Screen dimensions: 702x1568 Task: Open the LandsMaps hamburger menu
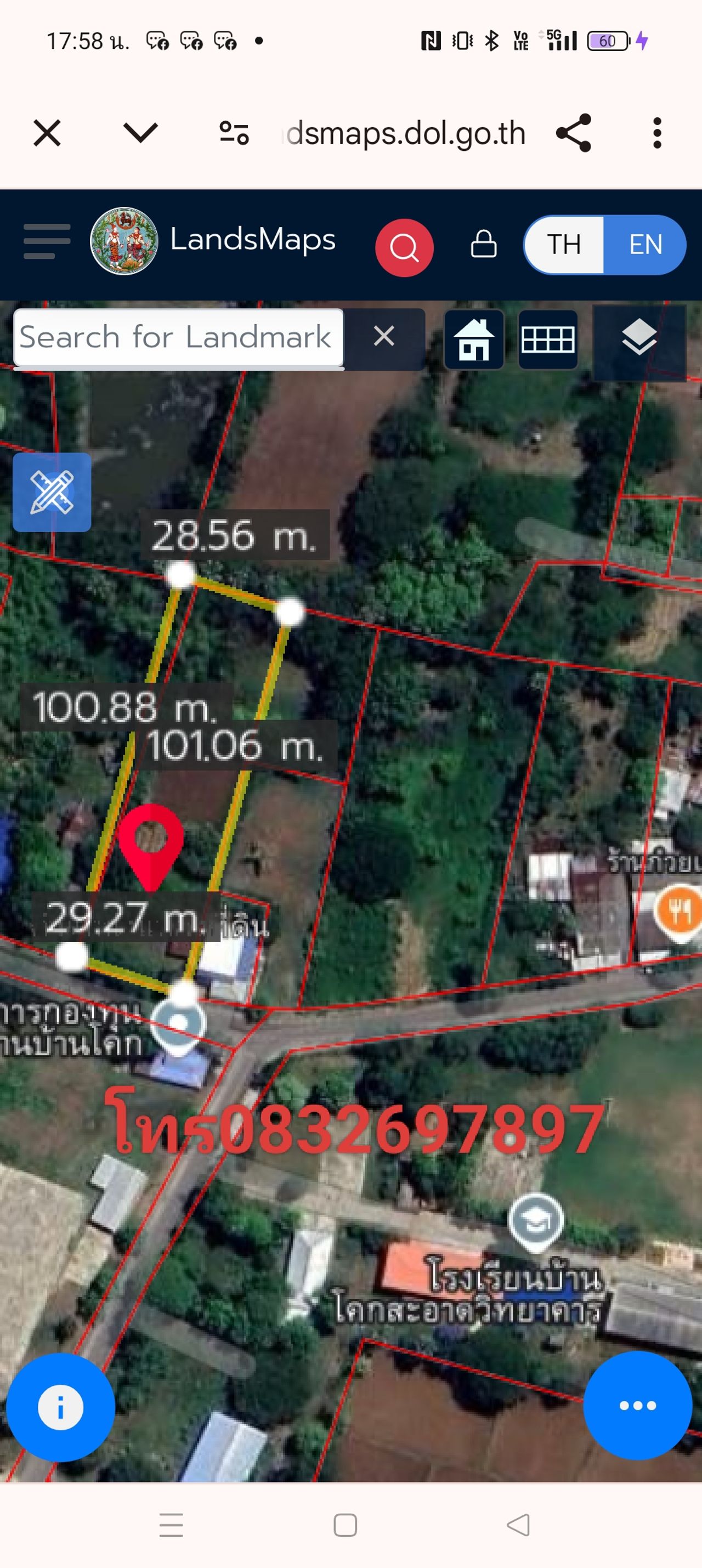coord(47,241)
